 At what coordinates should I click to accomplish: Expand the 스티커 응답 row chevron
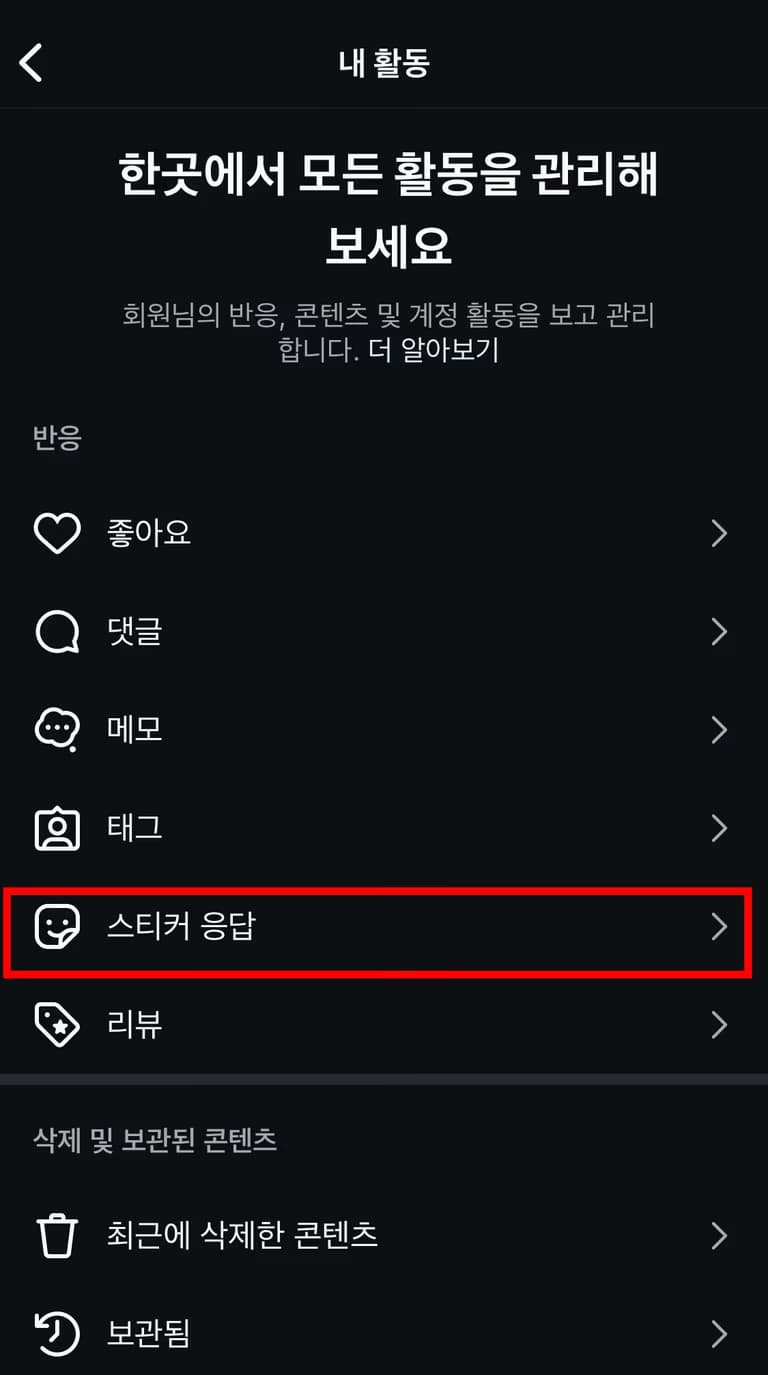[x=719, y=927]
